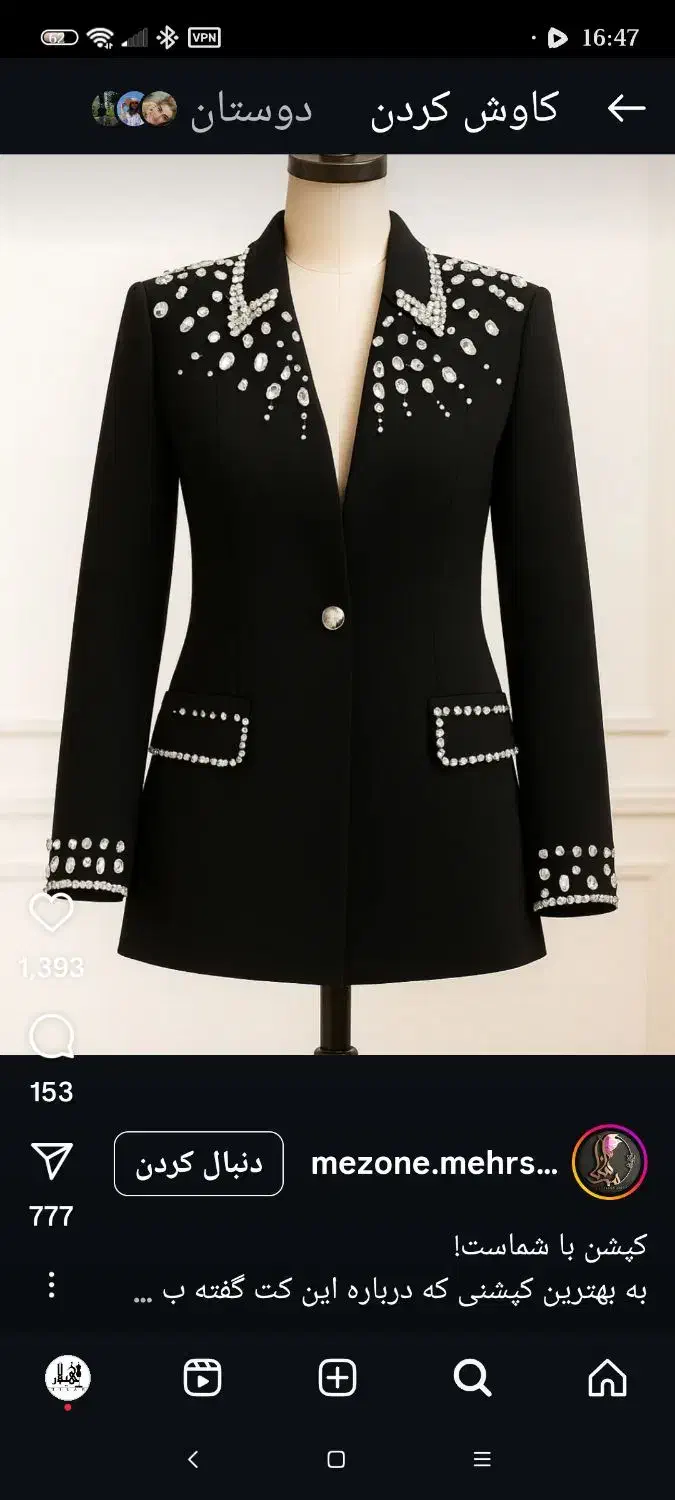Screen dimensions: 675x1500
Task: Switch to the کاوش کردن tab
Action: pyautogui.click(x=464, y=109)
